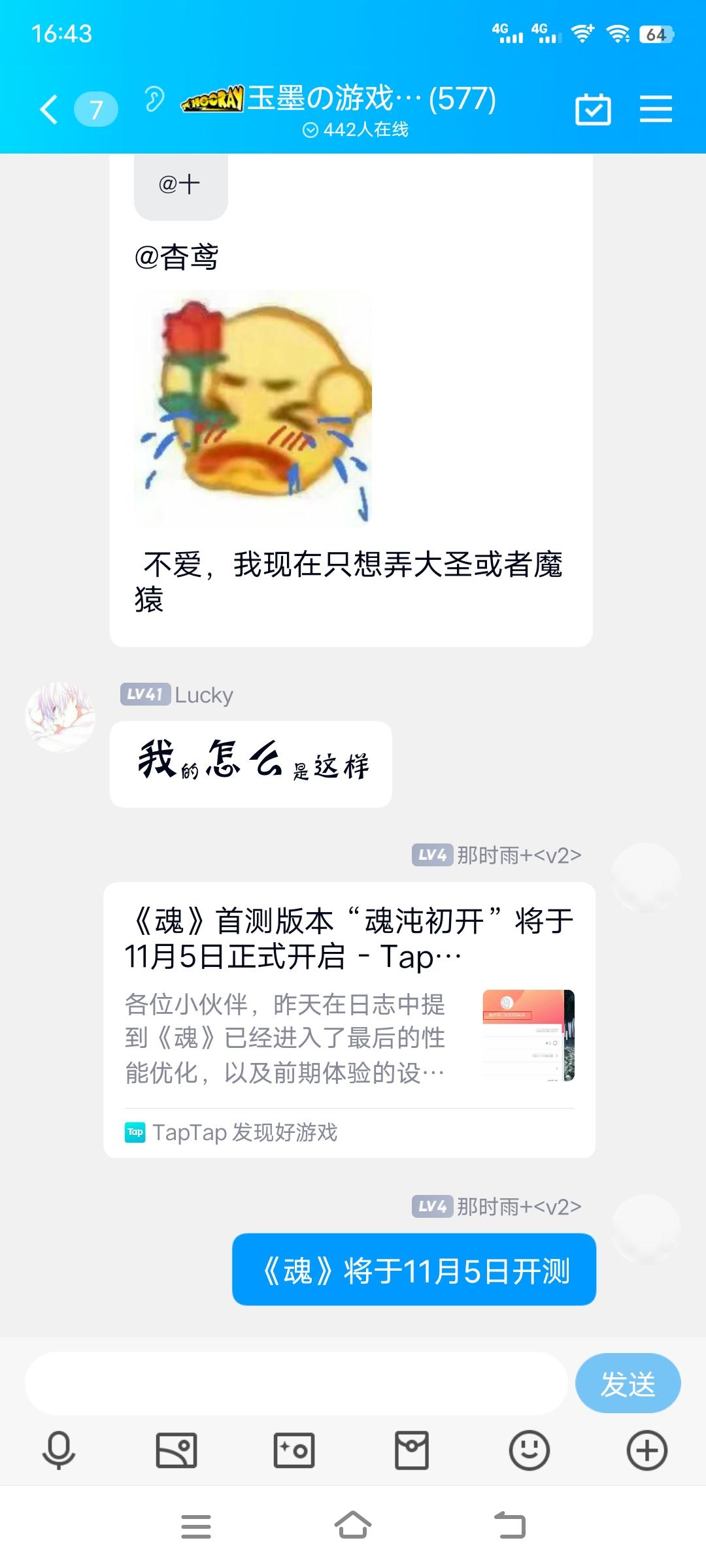Open the emoji sticker panel
Screen dimensions: 706x1568
tap(529, 1450)
